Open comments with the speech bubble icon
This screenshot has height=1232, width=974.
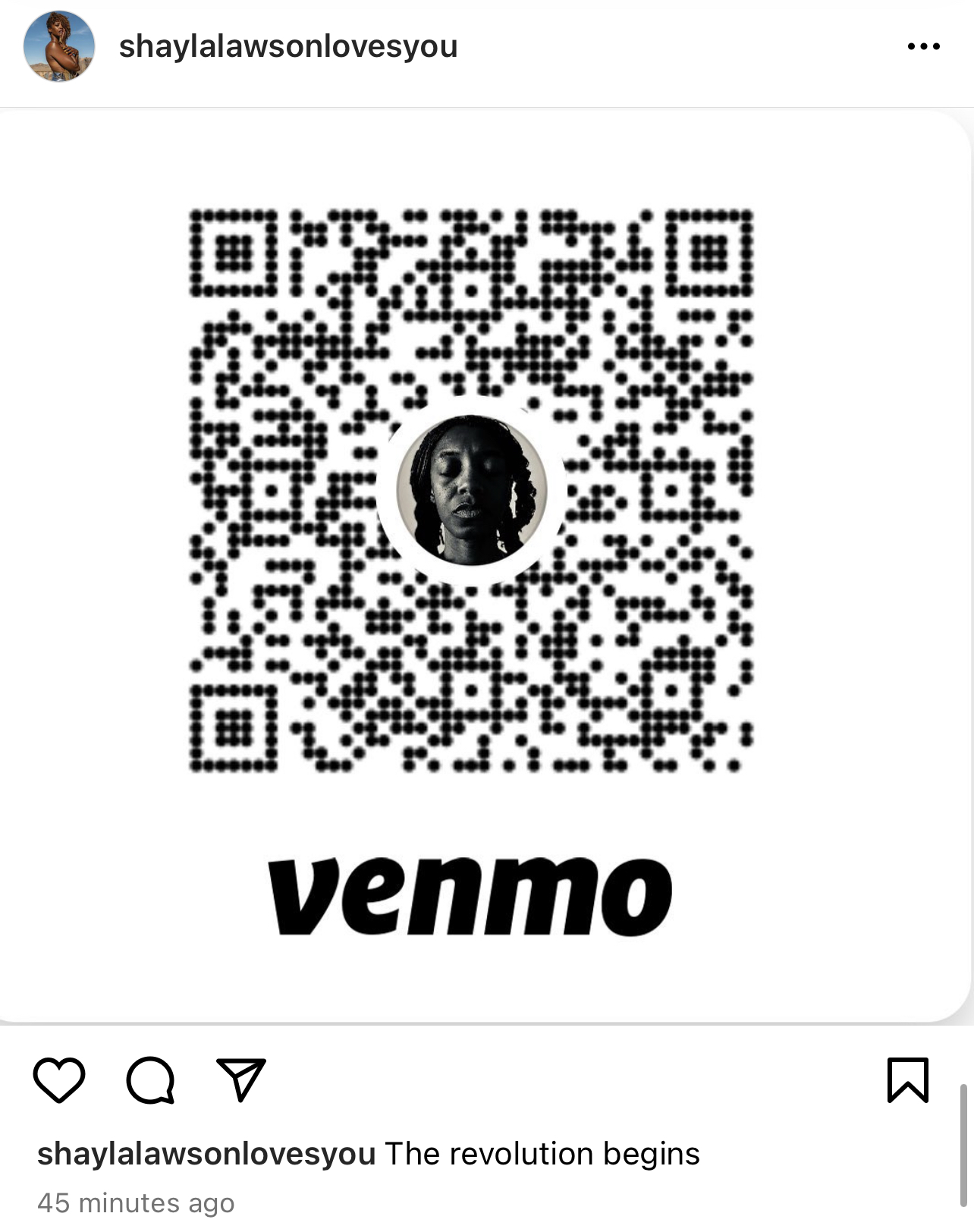click(x=150, y=1080)
